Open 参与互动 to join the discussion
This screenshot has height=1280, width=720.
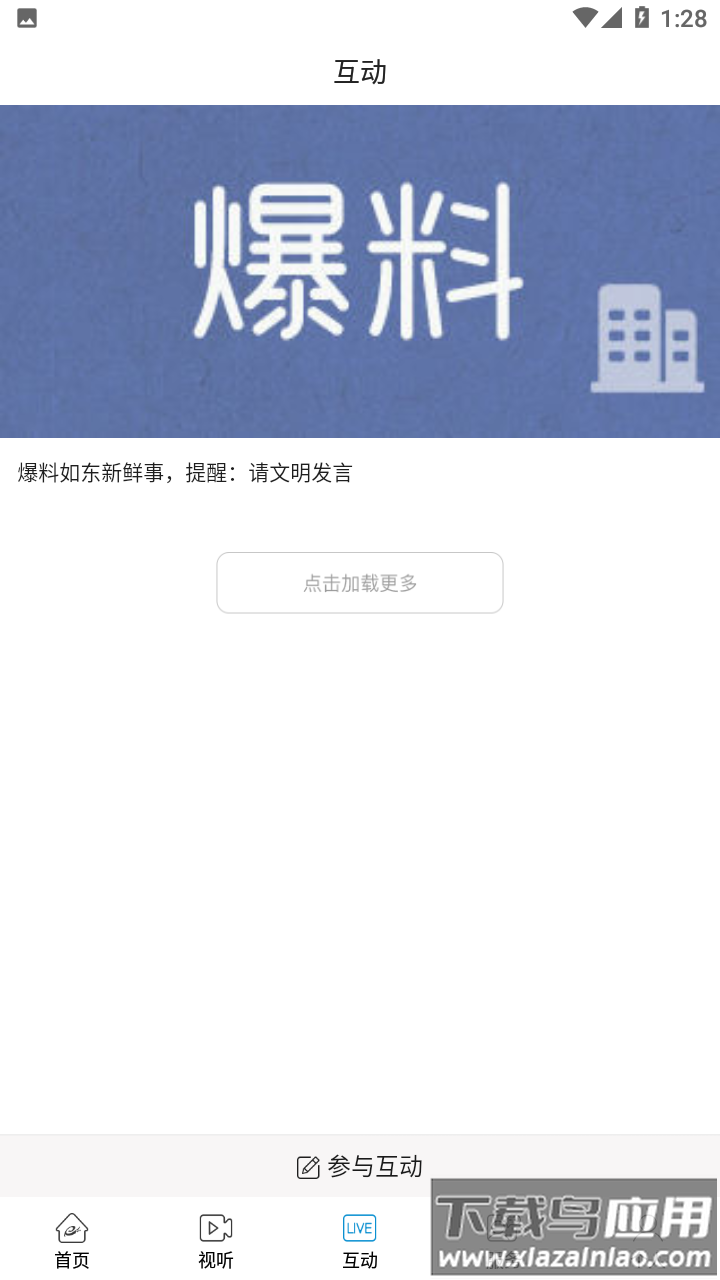(360, 1166)
